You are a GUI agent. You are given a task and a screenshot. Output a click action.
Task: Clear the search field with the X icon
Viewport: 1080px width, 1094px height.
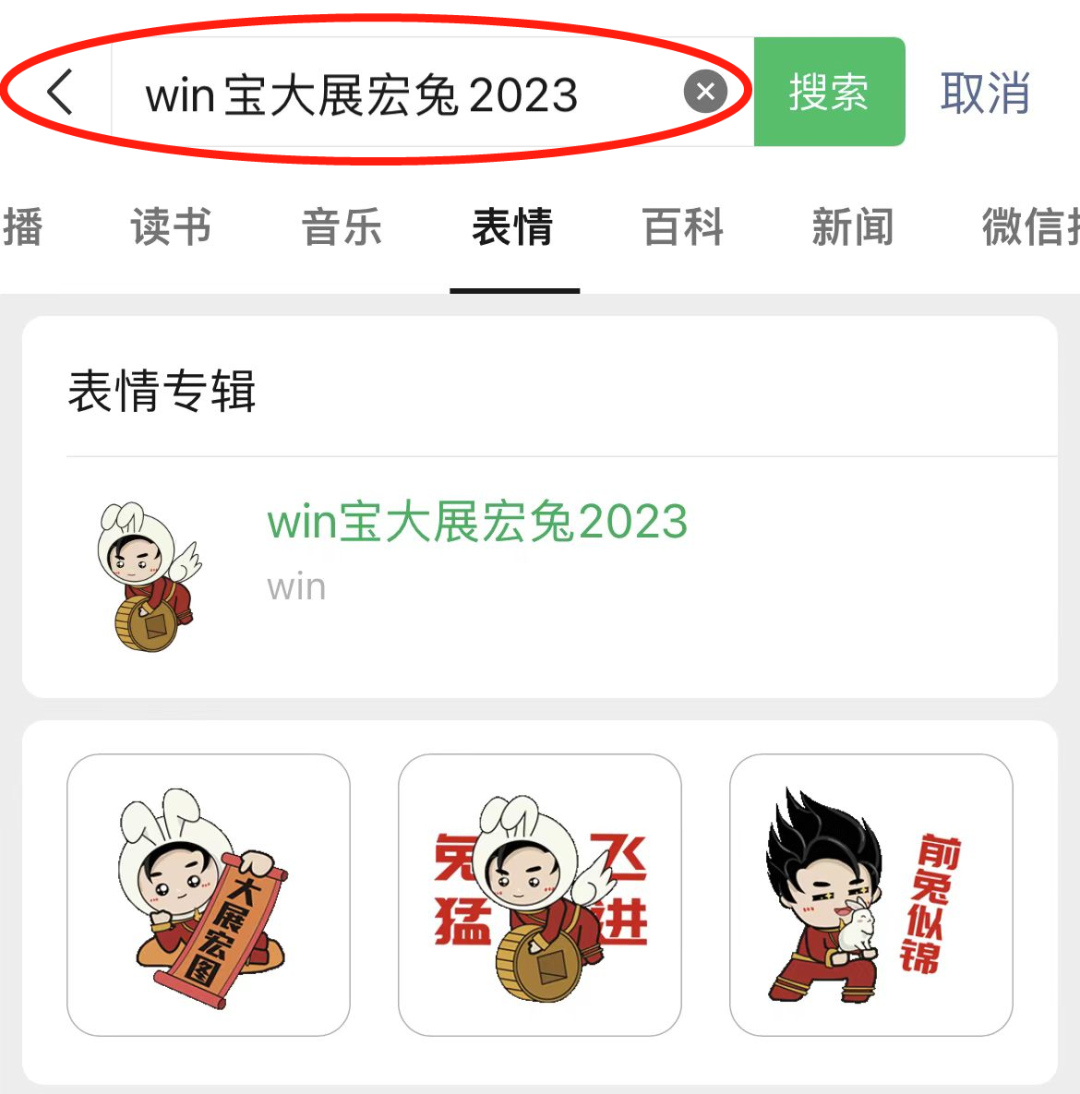[x=706, y=92]
